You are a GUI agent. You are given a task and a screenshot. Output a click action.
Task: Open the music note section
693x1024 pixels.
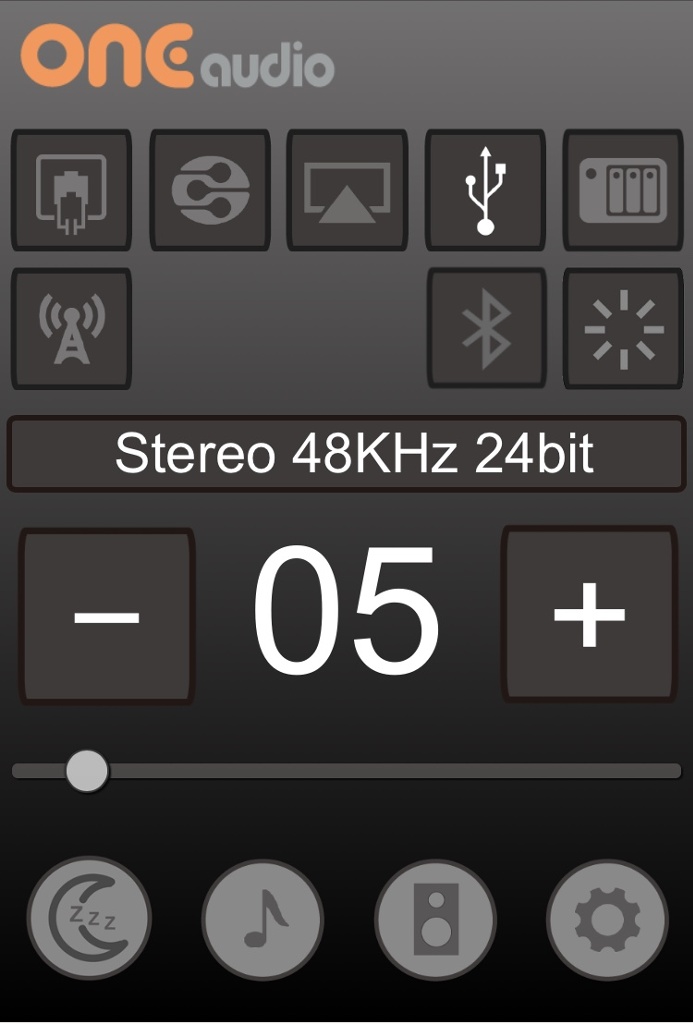[x=262, y=918]
